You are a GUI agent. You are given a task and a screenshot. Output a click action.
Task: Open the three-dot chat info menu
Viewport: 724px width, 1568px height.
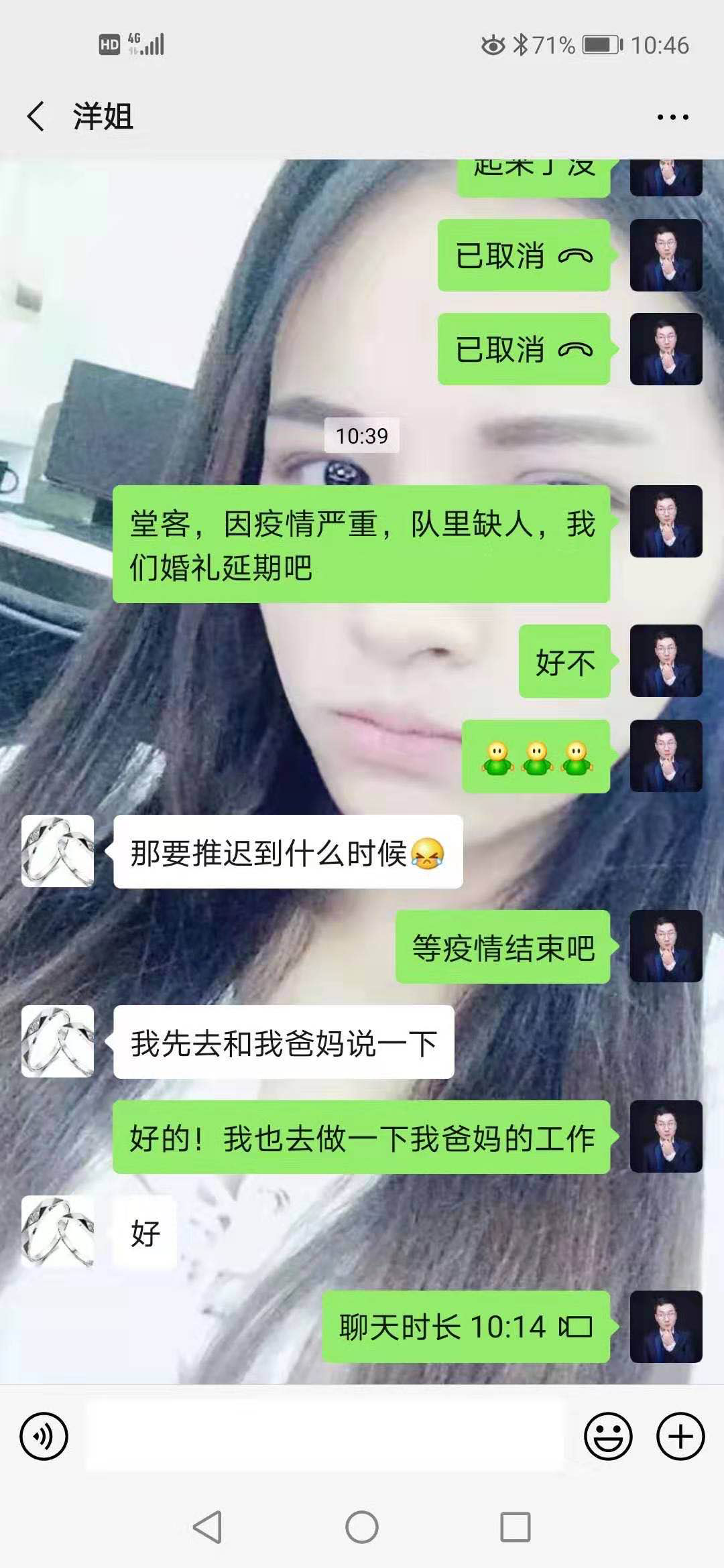[672, 117]
